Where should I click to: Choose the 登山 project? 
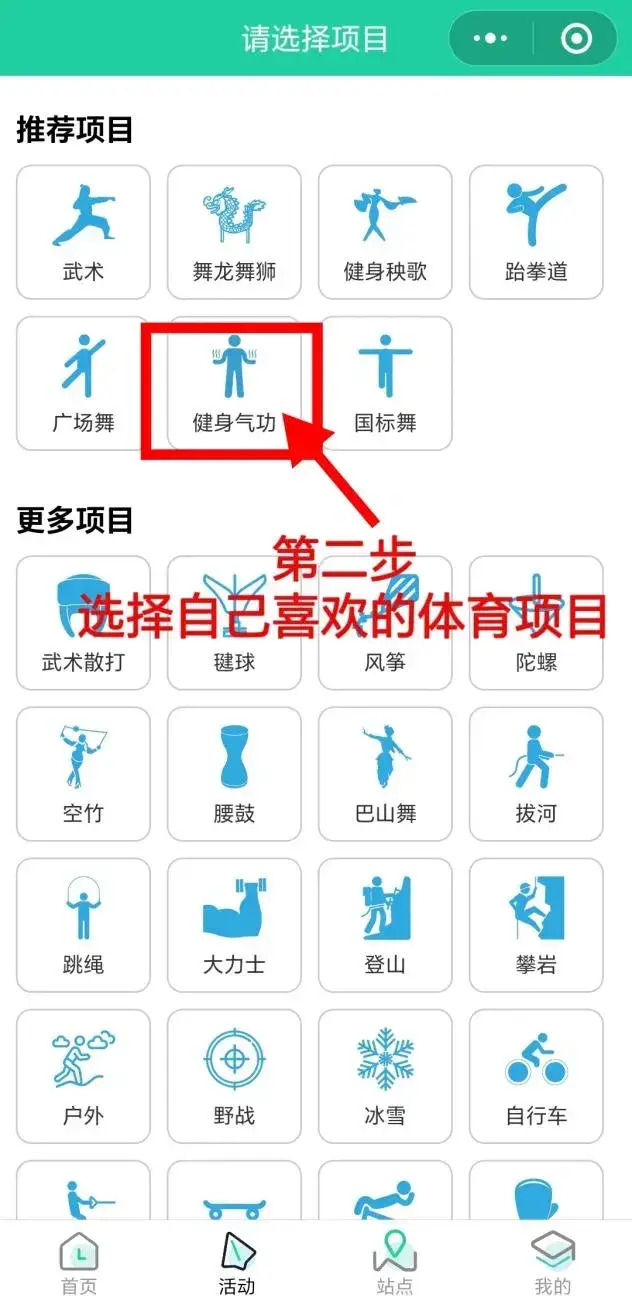[x=385, y=925]
